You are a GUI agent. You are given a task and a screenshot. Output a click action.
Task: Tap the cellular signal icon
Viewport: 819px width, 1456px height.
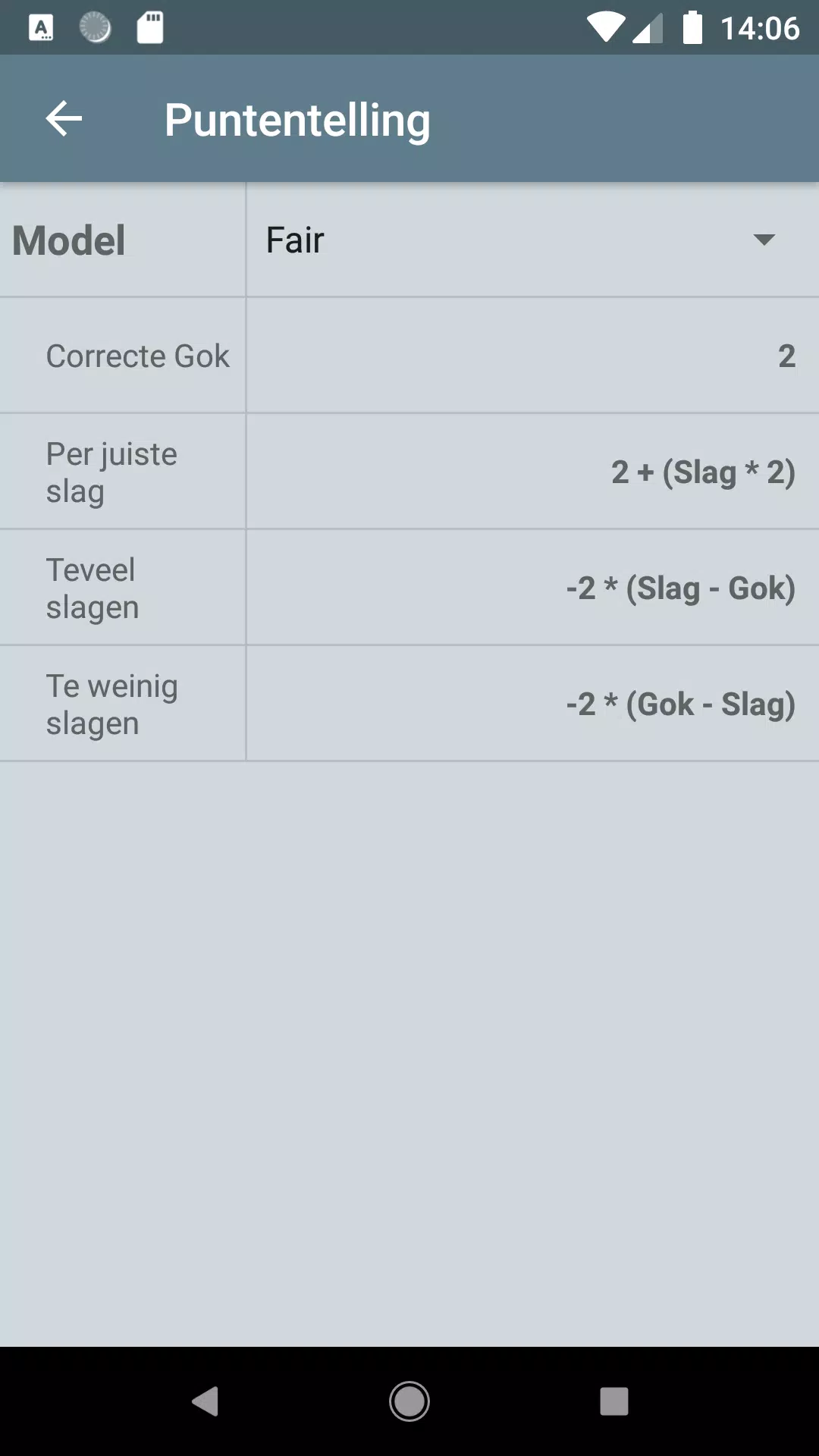coord(648,27)
